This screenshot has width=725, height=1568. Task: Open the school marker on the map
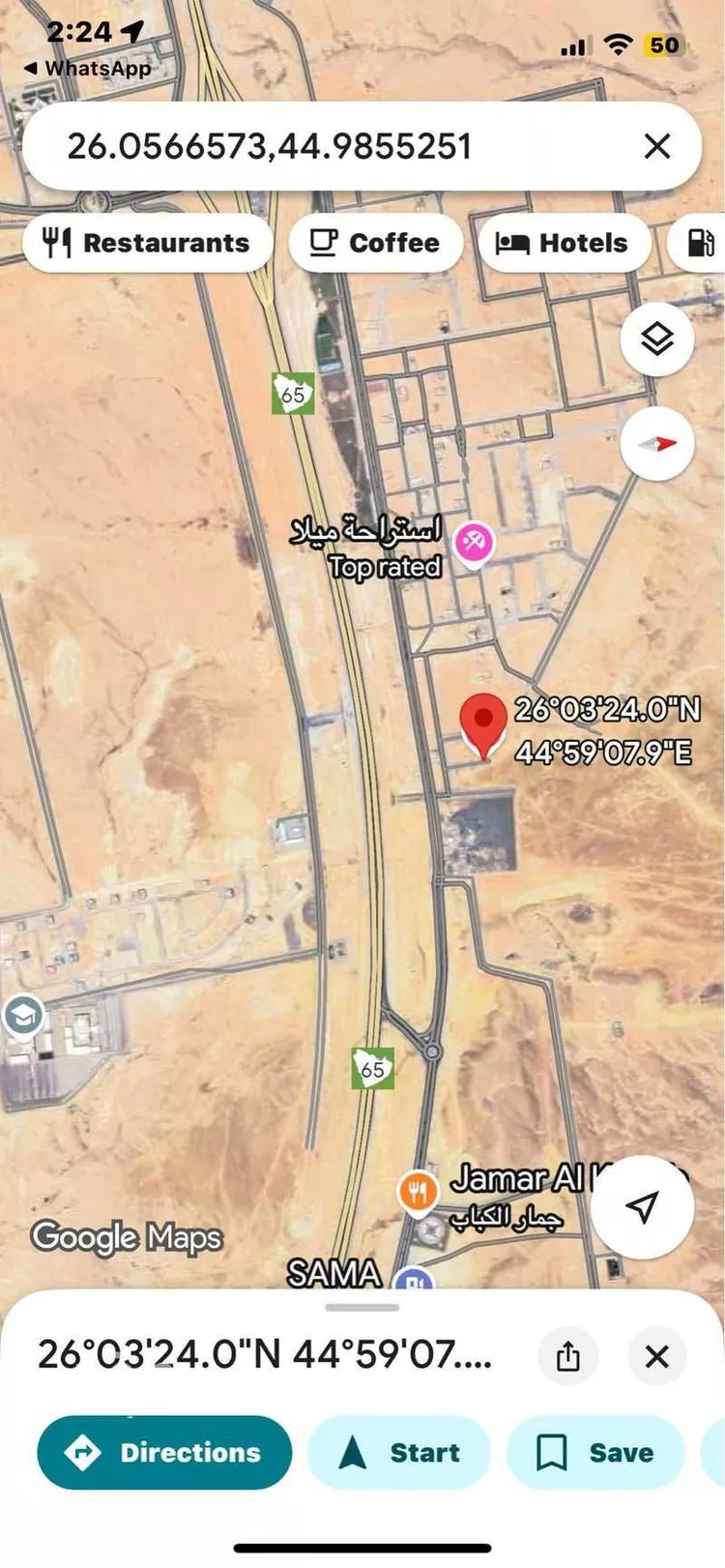click(x=22, y=1016)
